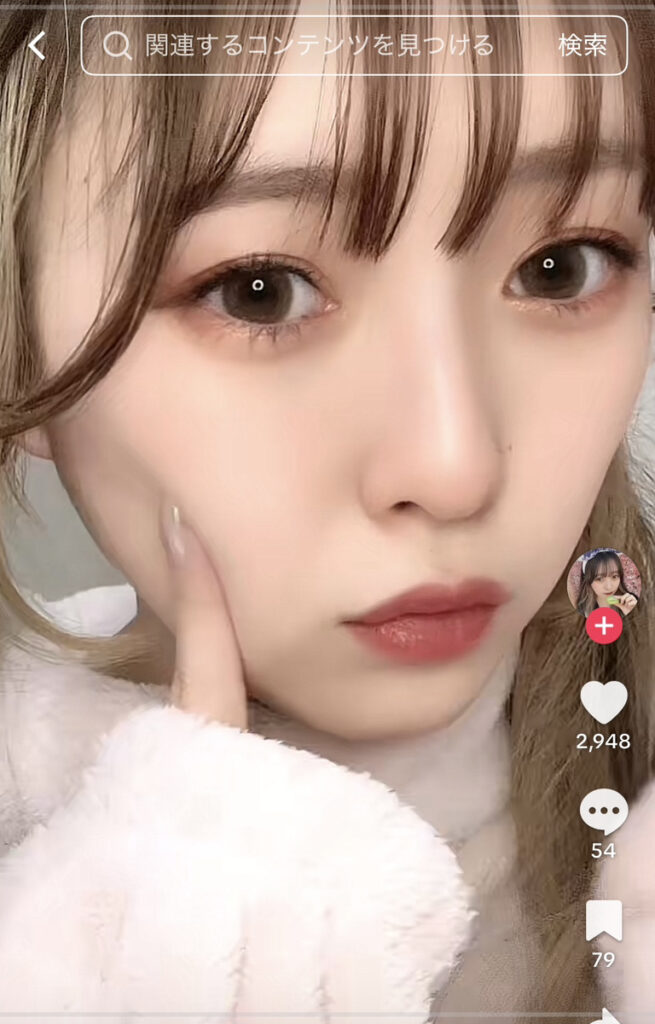Go back using the top-left arrow
Screen dimensions: 655x1024
click(x=37, y=45)
